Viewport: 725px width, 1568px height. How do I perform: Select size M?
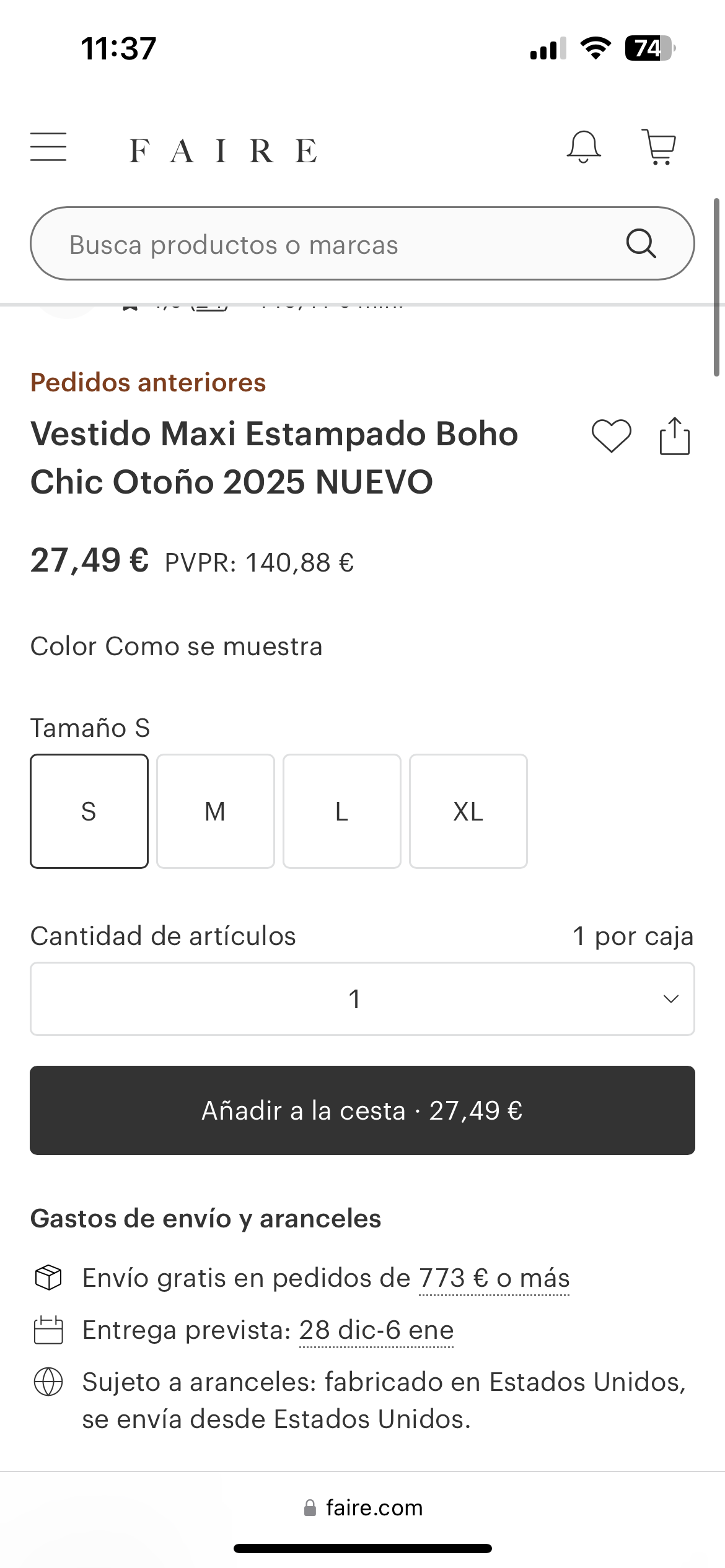pyautogui.click(x=216, y=811)
